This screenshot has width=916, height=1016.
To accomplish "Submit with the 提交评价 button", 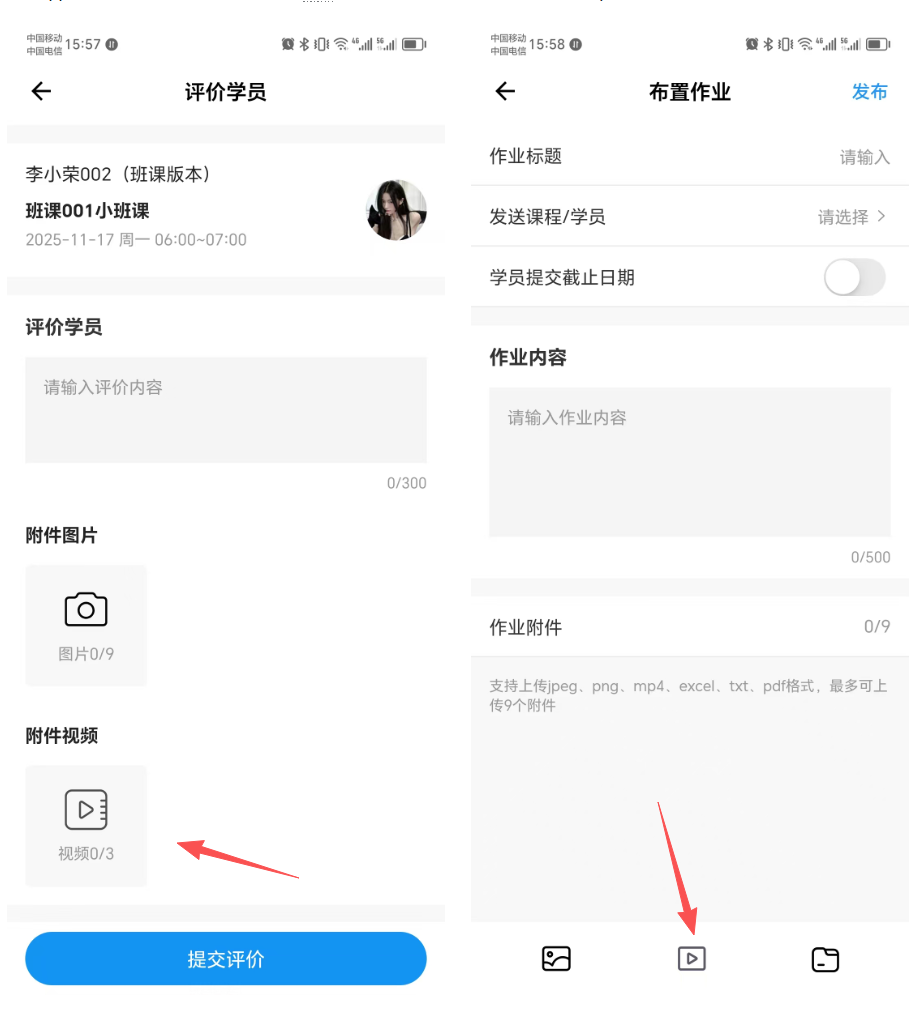I will [x=226, y=958].
